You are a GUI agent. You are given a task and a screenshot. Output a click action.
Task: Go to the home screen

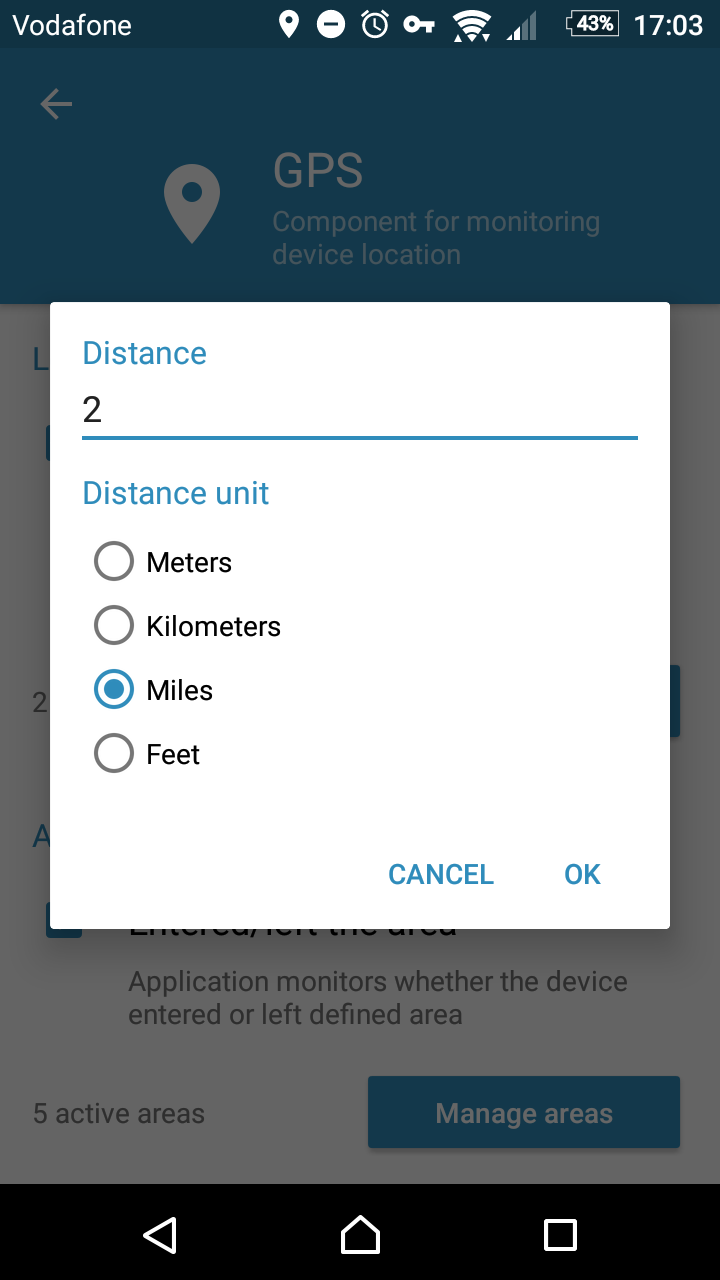360,1234
